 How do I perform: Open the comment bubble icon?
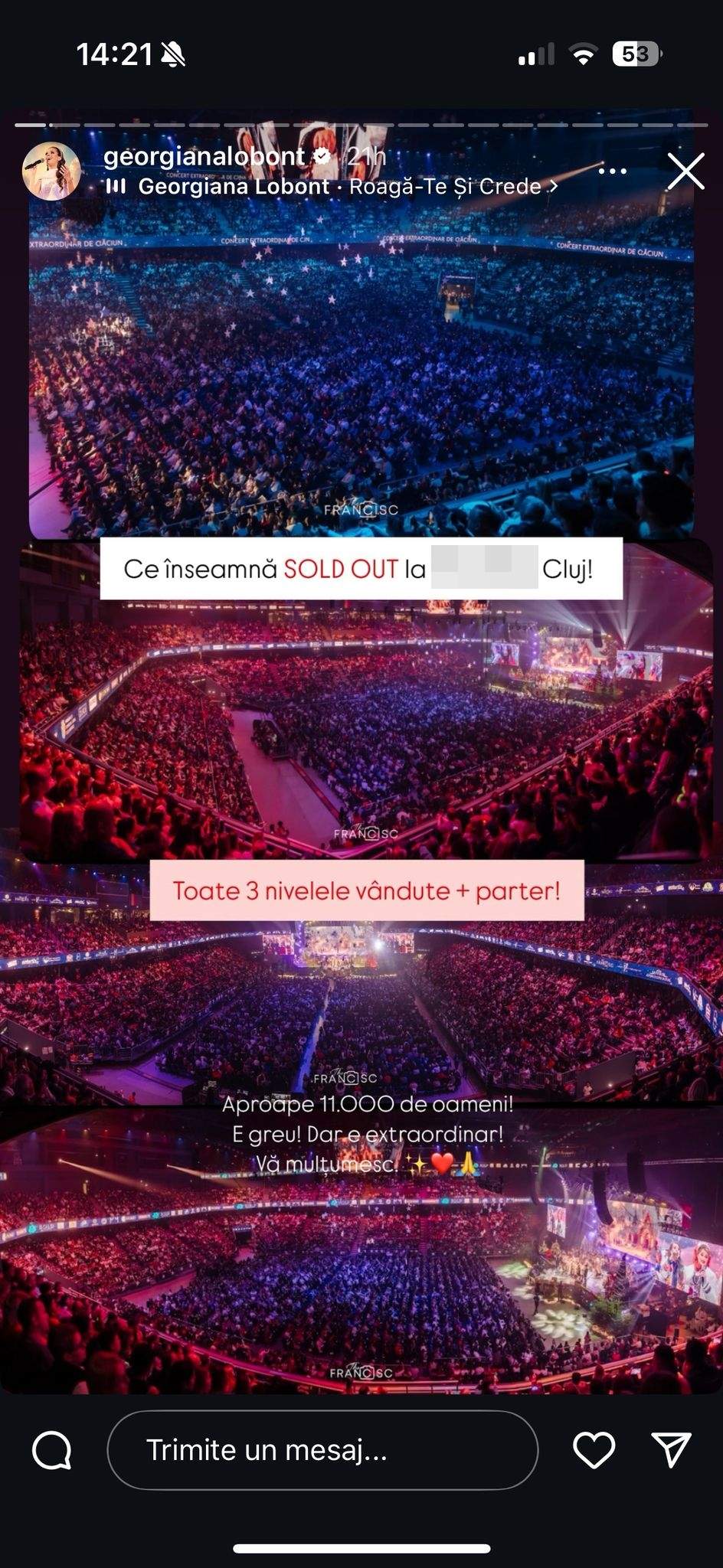[x=52, y=1450]
